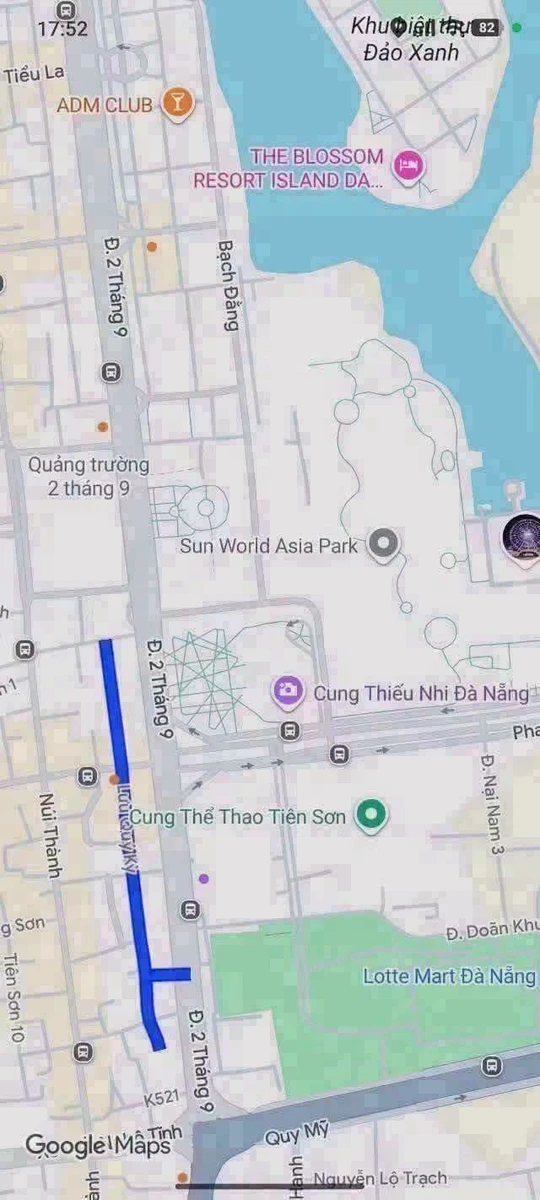Tap the Sun World Asia Park marker
Image resolution: width=540 pixels, height=1200 pixels.
[x=383, y=545]
